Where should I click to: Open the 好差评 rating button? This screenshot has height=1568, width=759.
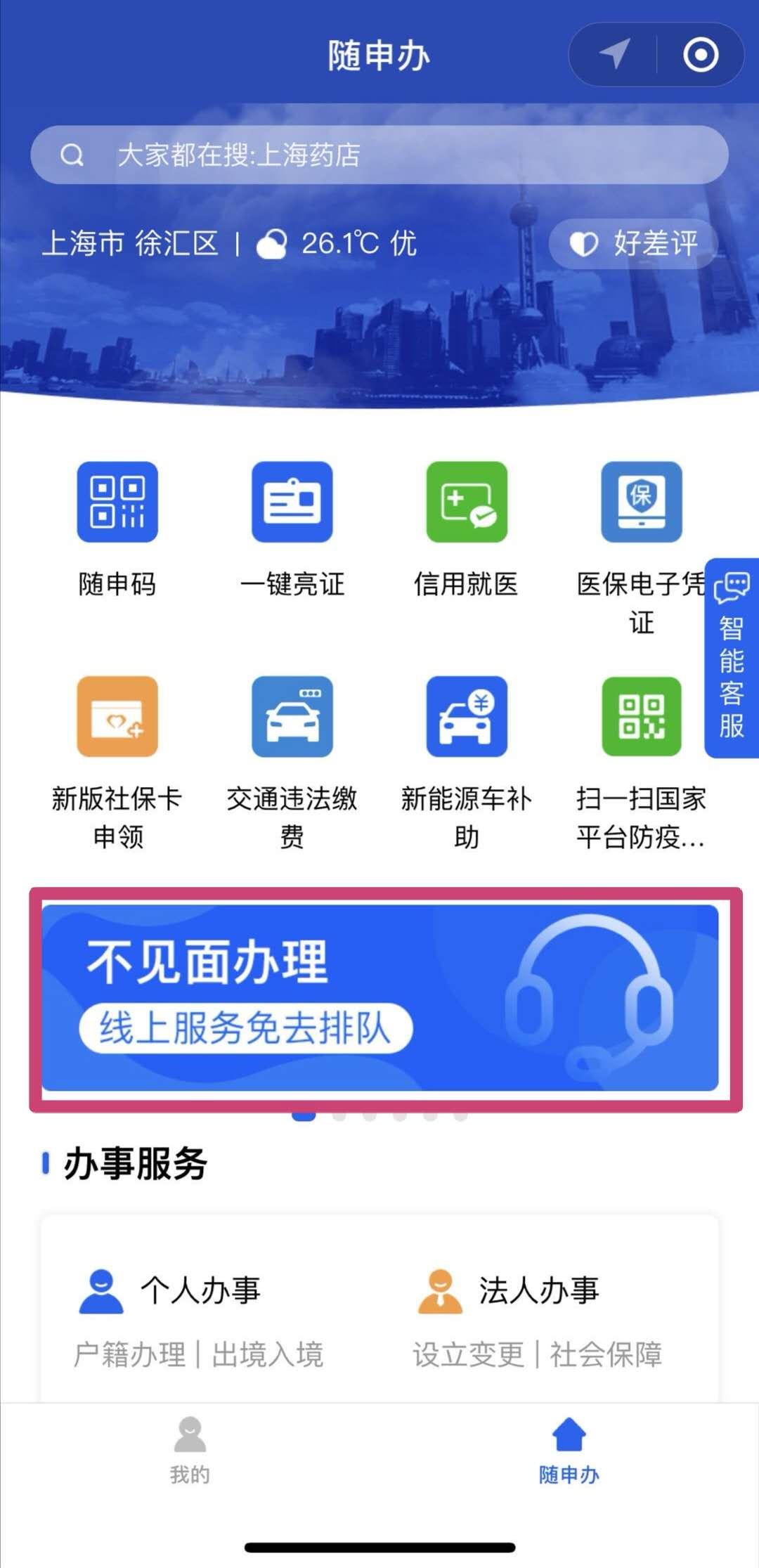[634, 244]
